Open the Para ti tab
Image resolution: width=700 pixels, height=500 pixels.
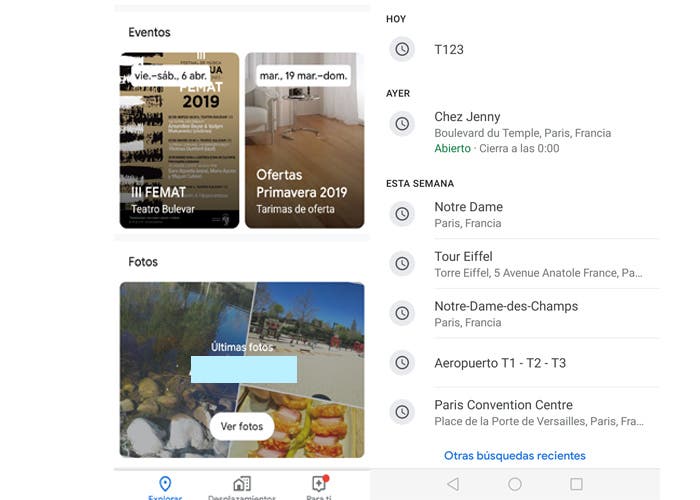click(x=319, y=487)
